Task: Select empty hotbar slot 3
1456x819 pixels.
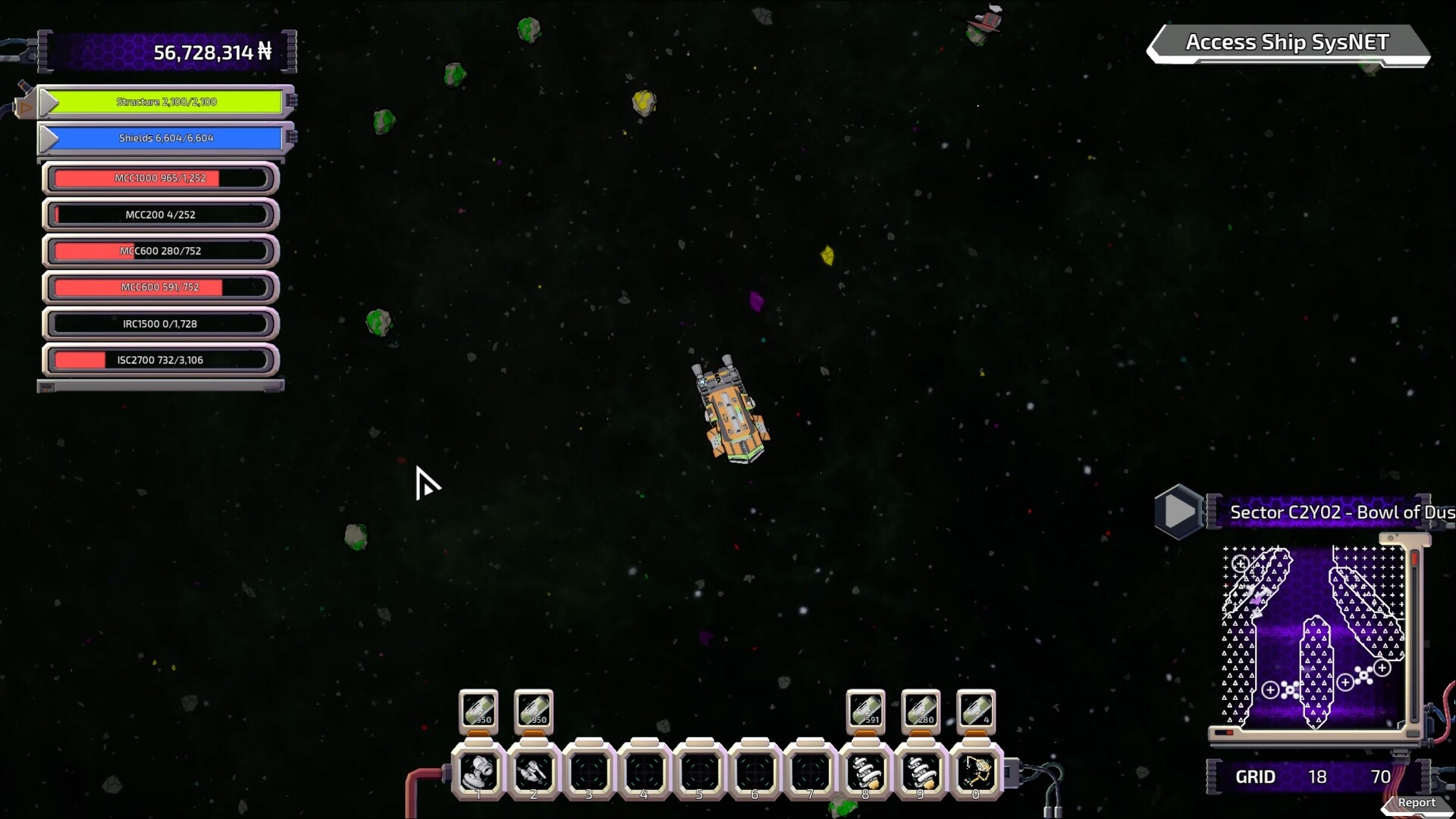Action: pos(589,772)
